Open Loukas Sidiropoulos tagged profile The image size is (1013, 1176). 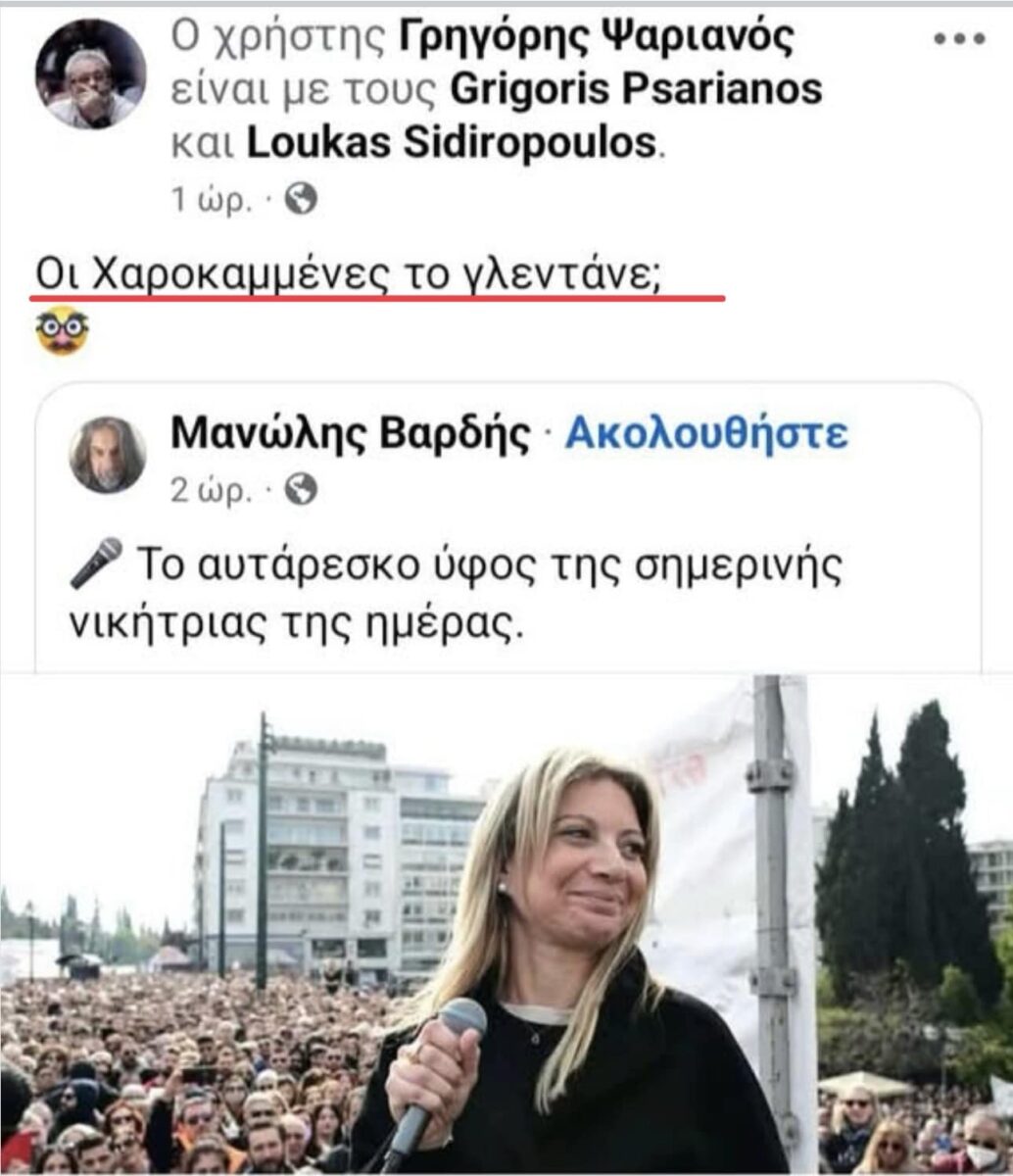click(x=451, y=144)
